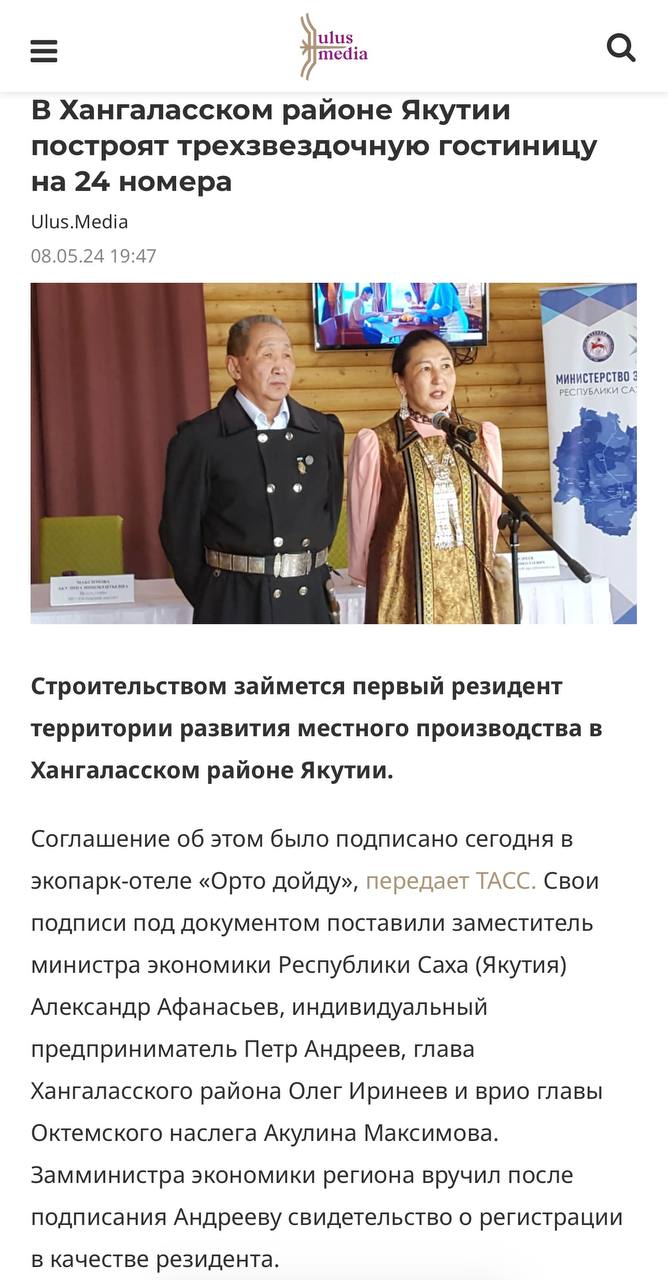The image size is (668, 1280).
Task: Open the «передает ТАСС» link
Action: (450, 881)
